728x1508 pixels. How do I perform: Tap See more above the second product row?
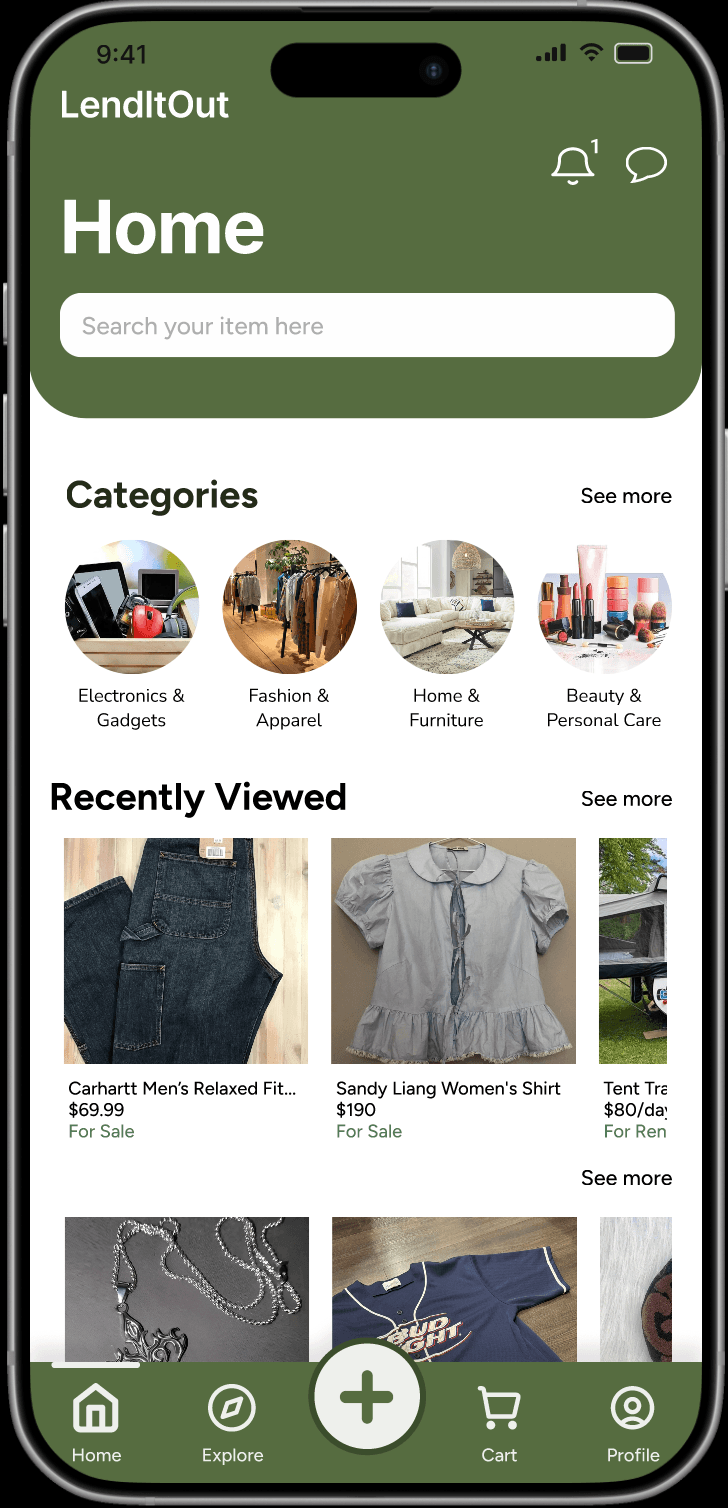pos(626,1178)
